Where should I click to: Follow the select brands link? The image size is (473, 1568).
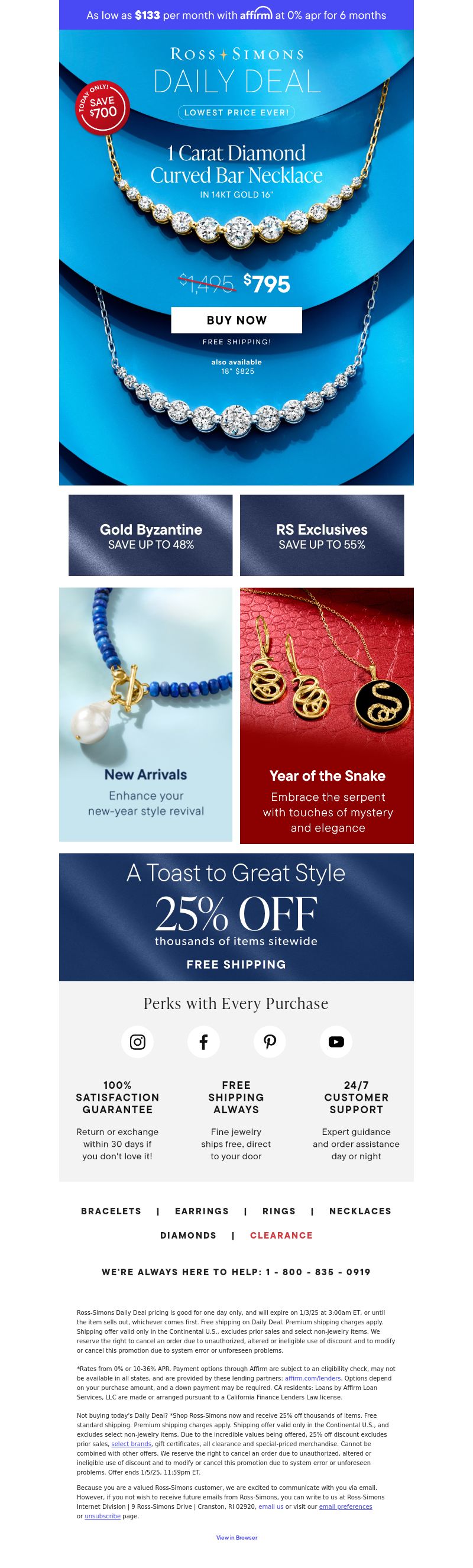(x=131, y=1444)
